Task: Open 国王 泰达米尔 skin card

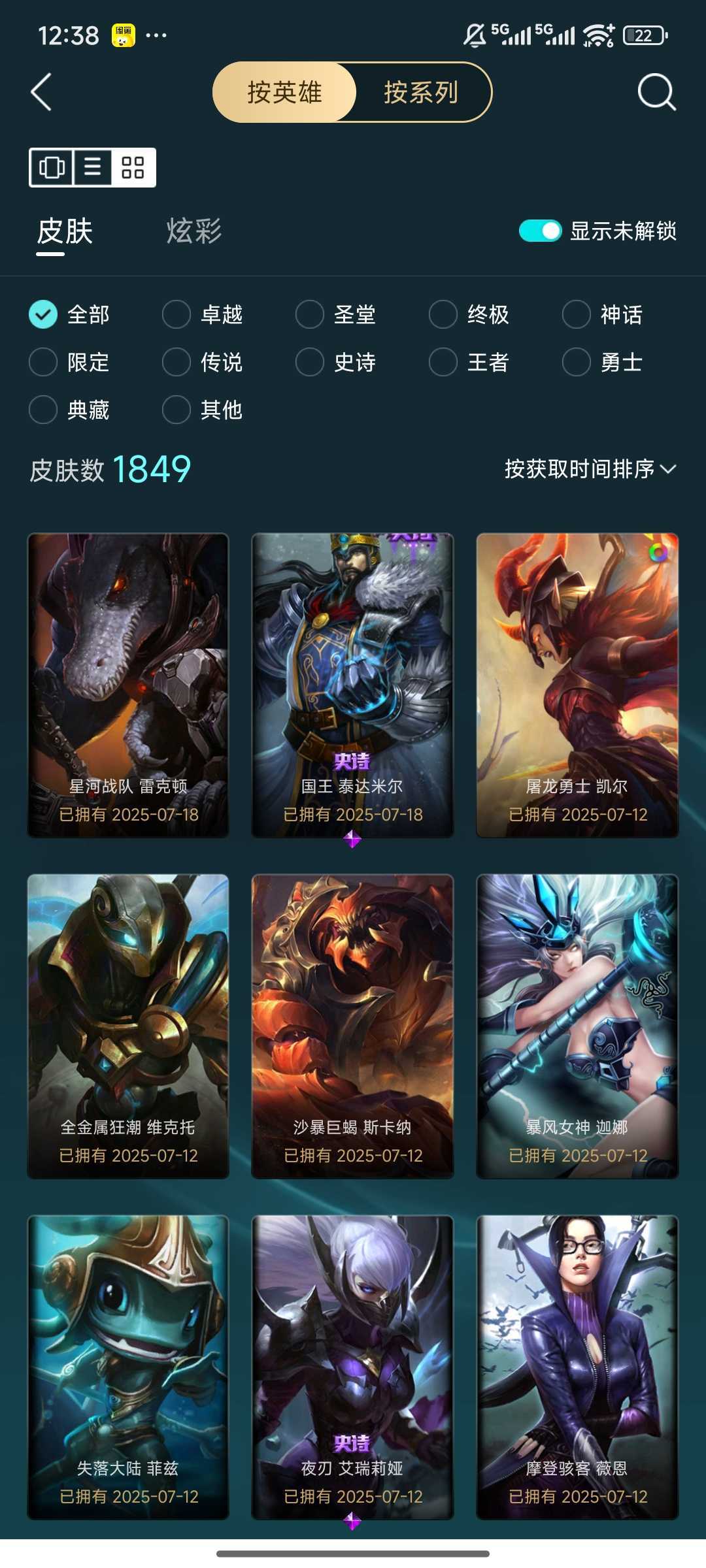Action: click(352, 685)
